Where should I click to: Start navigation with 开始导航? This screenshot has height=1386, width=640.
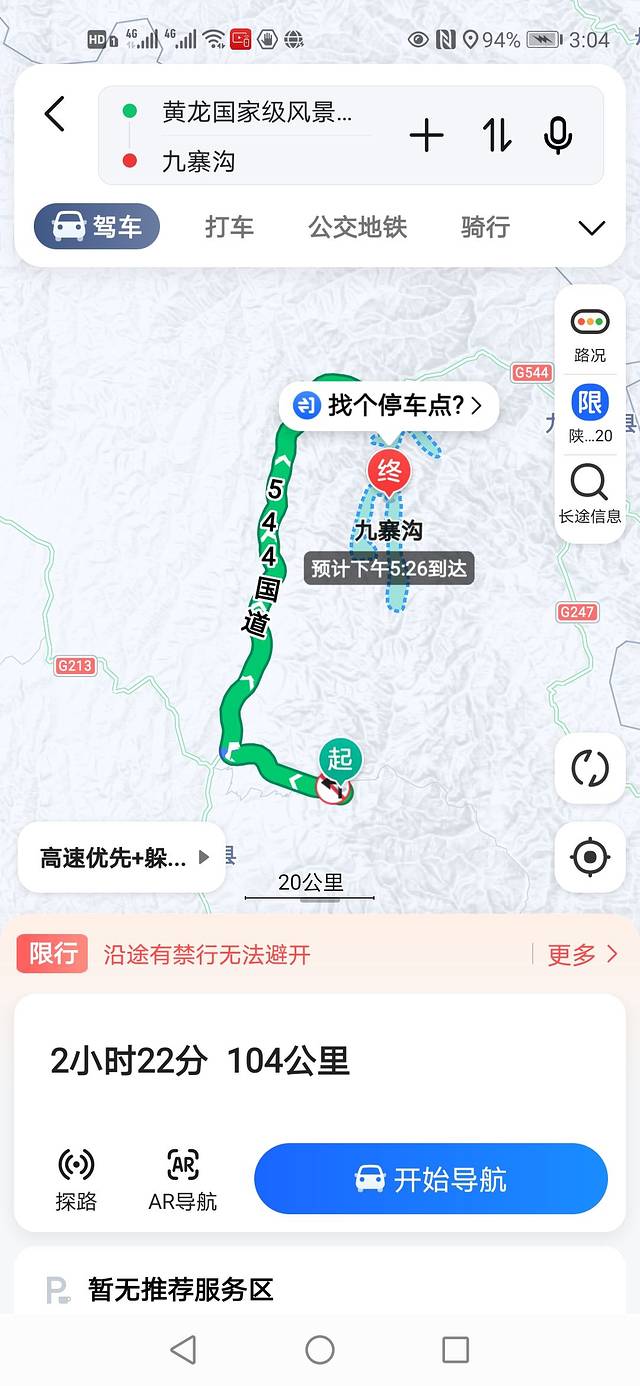(x=431, y=1179)
